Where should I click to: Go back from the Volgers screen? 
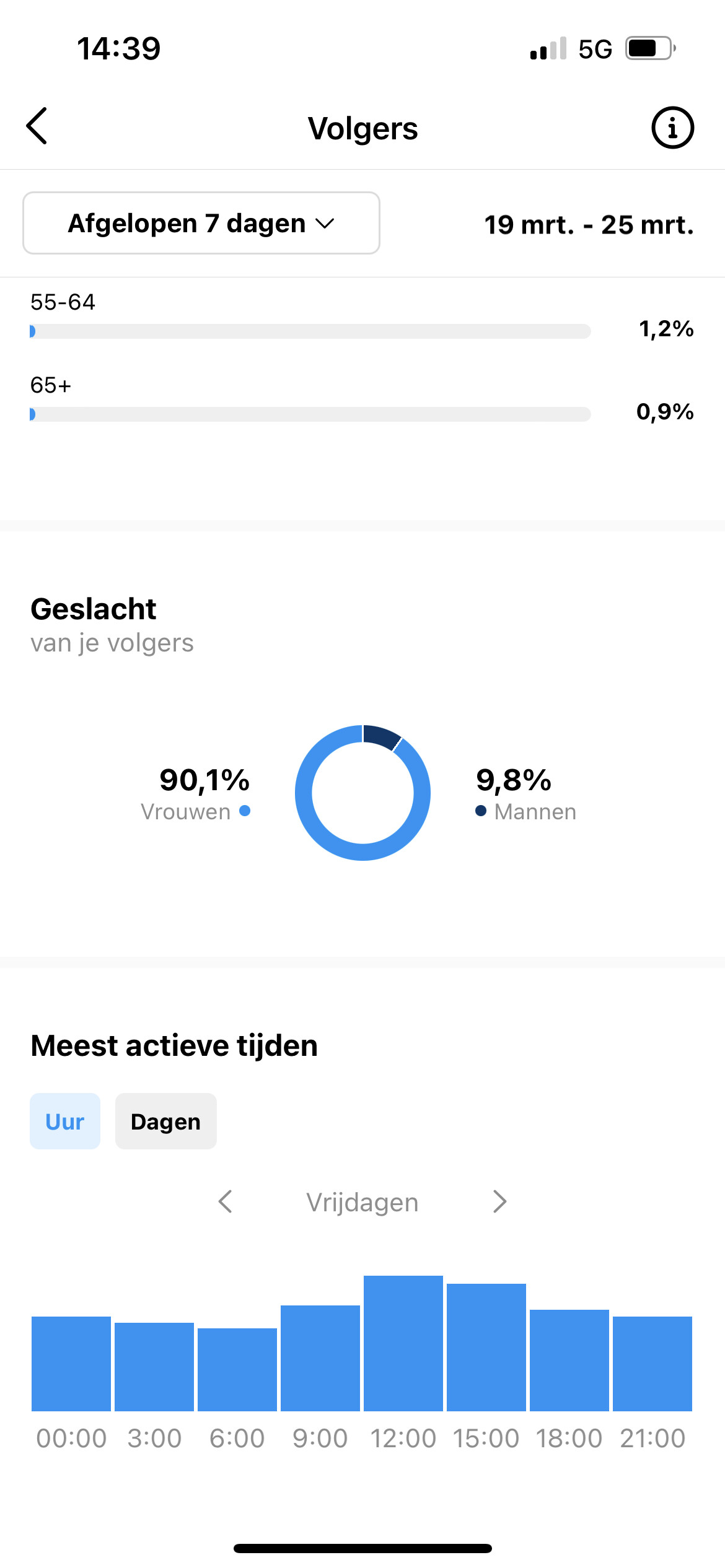37,126
